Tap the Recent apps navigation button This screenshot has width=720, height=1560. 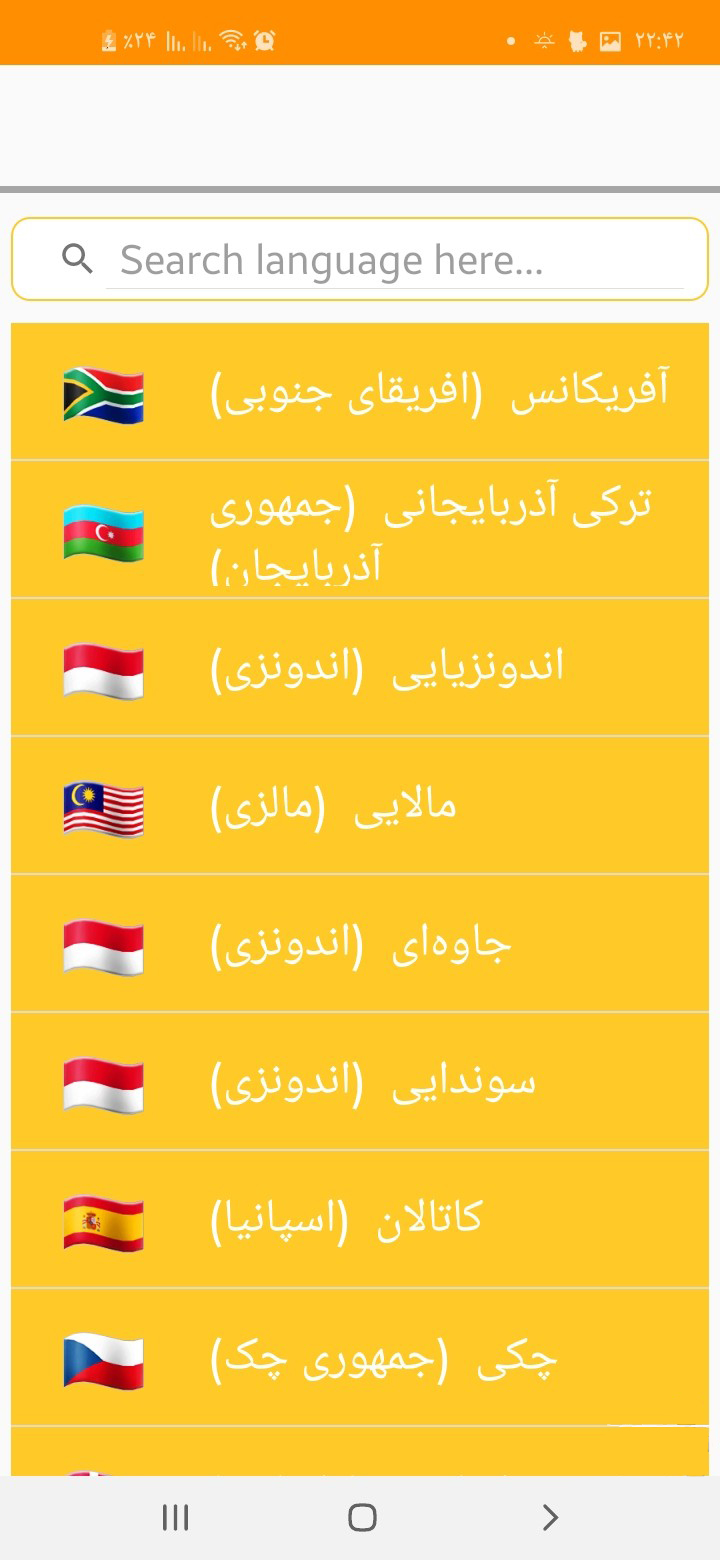coord(174,1517)
